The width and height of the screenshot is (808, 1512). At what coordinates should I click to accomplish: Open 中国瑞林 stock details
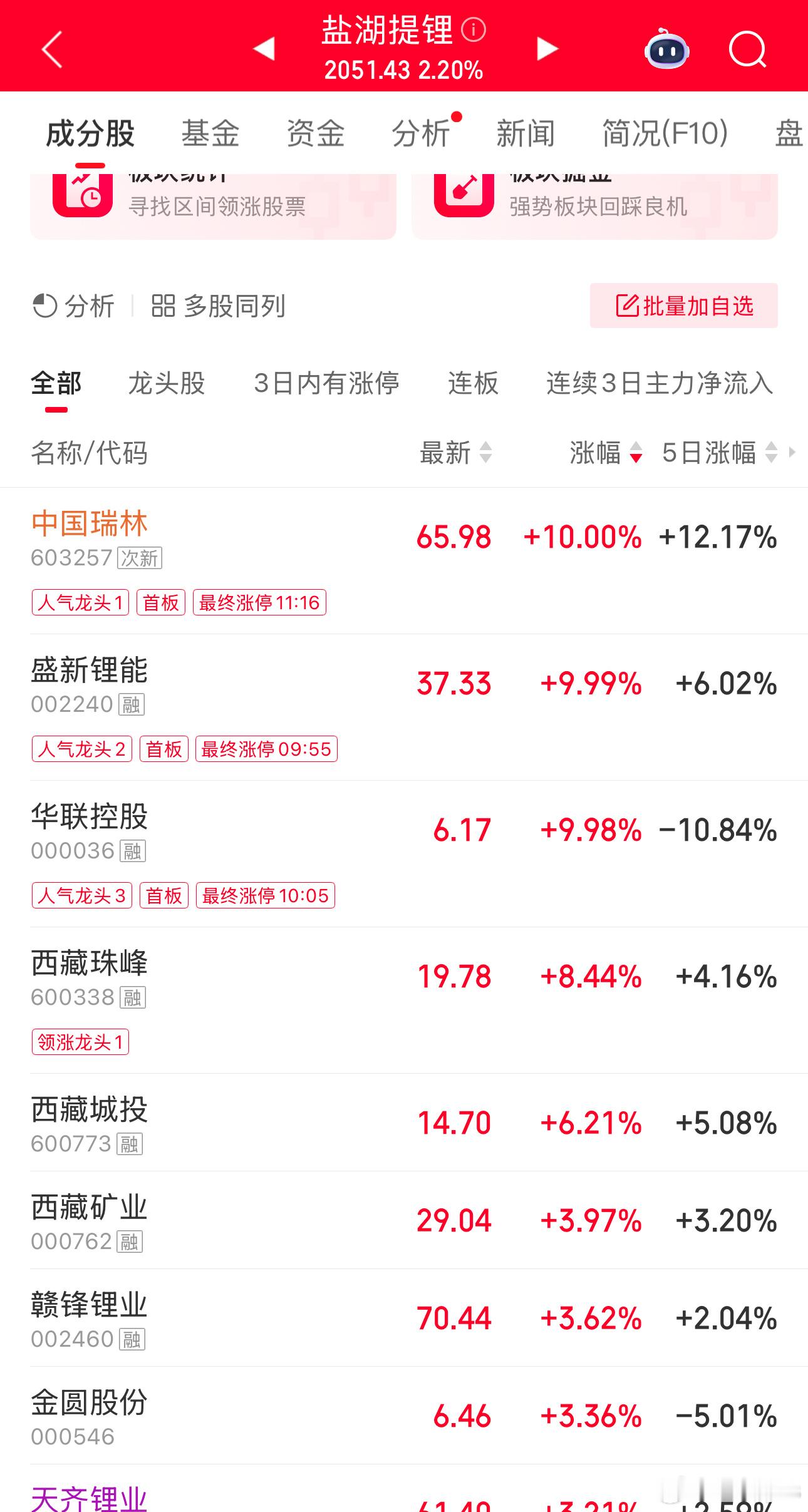tap(90, 525)
